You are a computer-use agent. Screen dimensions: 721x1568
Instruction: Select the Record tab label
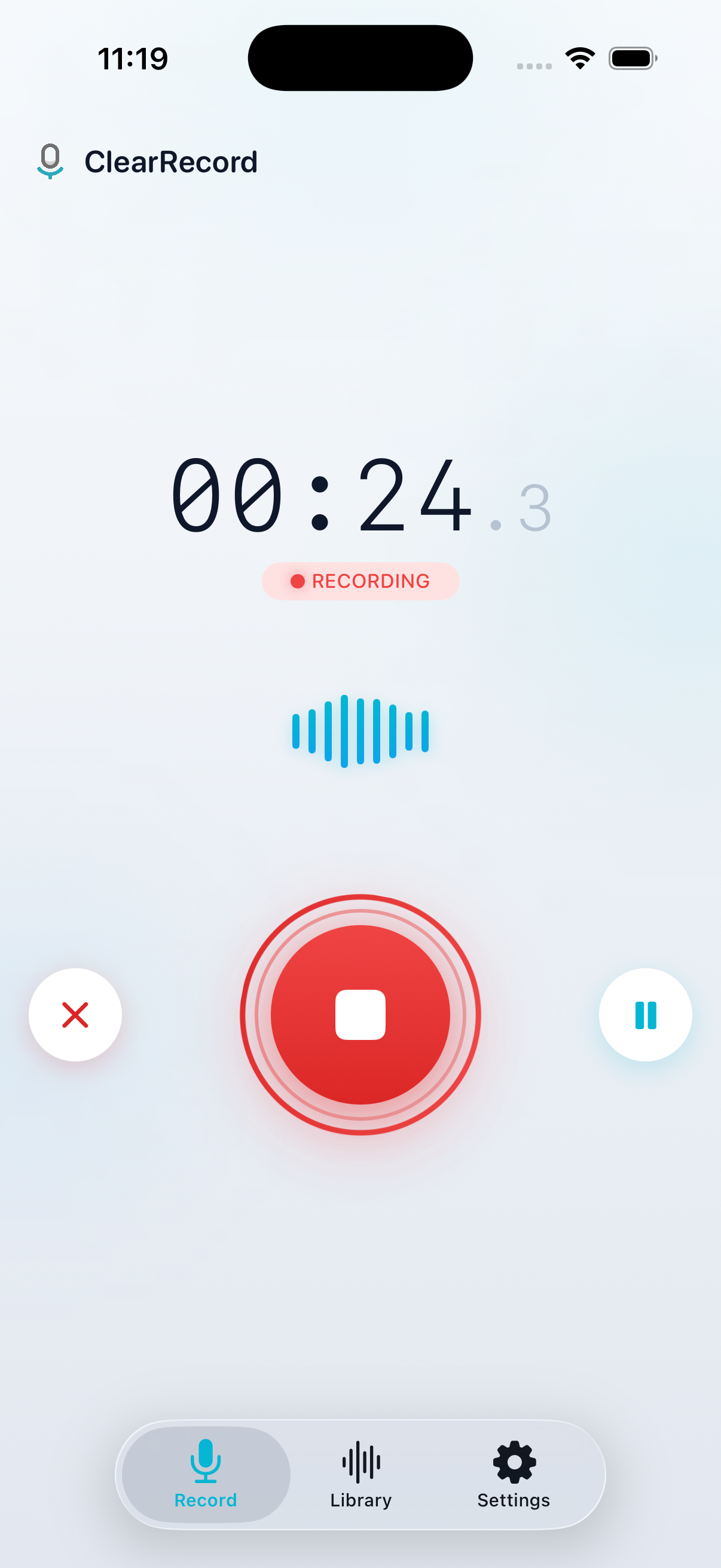(205, 1500)
